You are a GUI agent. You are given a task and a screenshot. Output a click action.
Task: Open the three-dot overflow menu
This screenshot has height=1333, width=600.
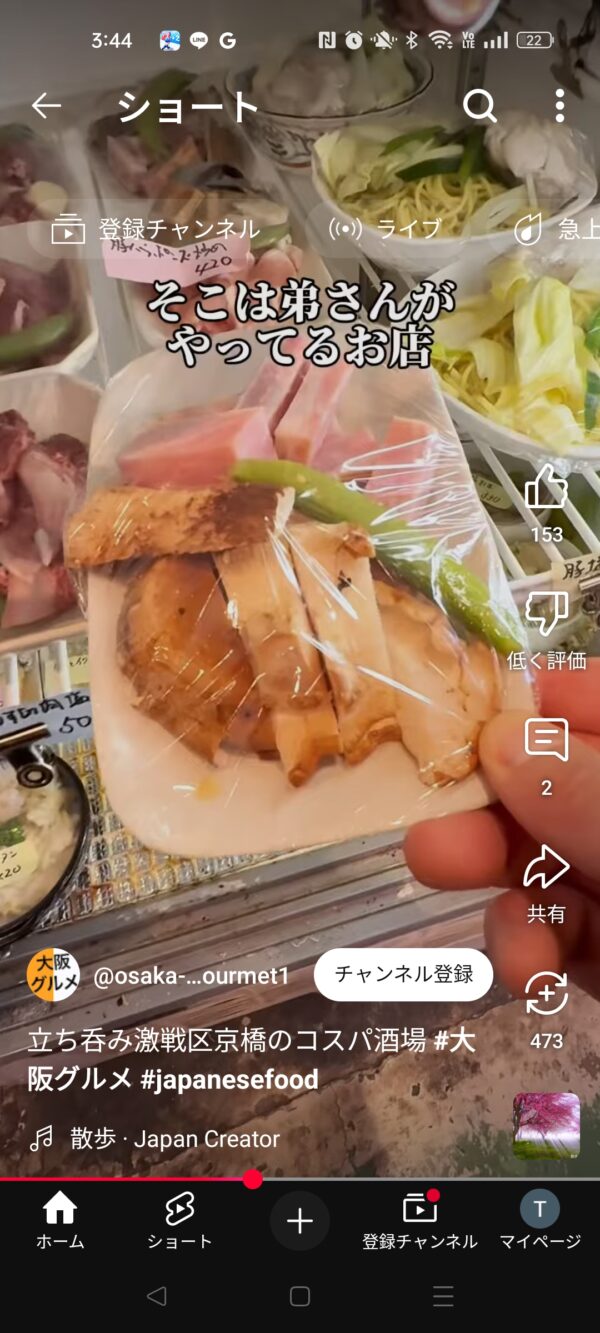(x=559, y=106)
